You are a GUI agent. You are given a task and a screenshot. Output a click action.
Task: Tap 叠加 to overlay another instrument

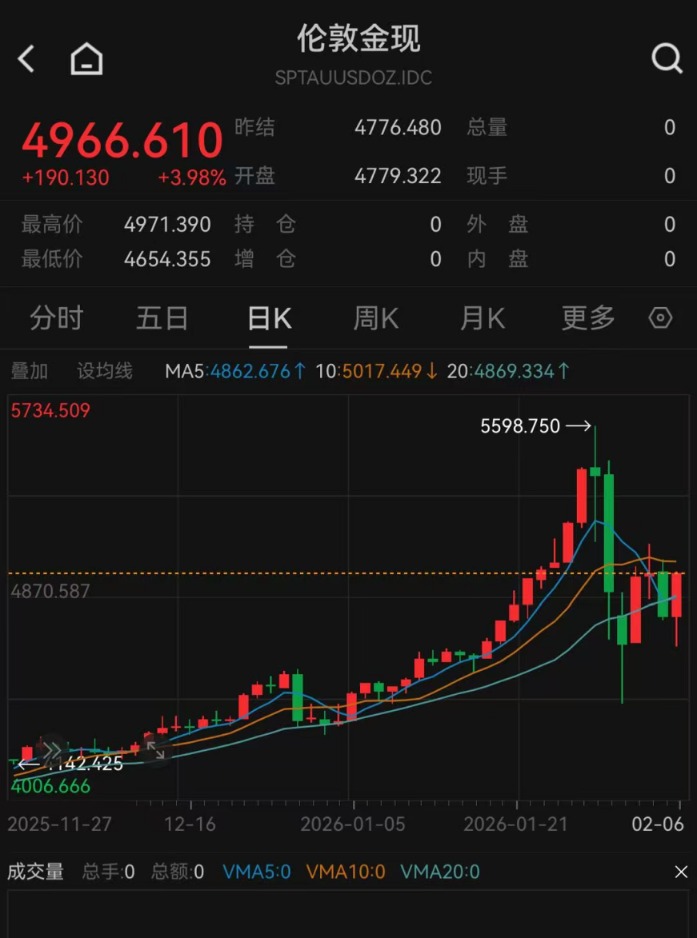point(30,371)
